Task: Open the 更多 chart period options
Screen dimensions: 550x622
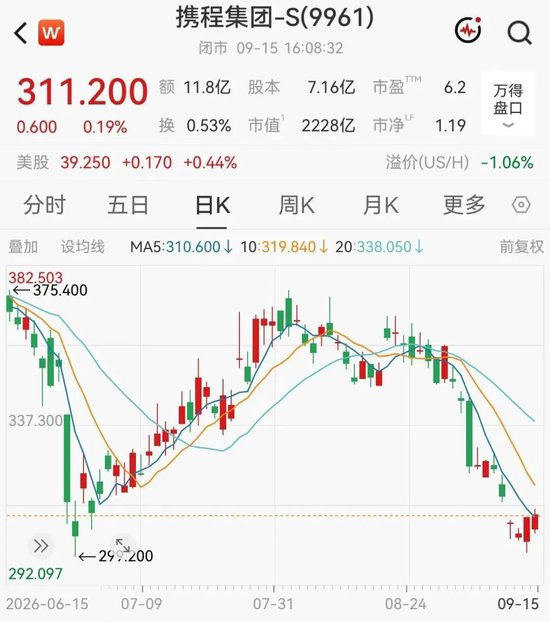Action: [464, 205]
